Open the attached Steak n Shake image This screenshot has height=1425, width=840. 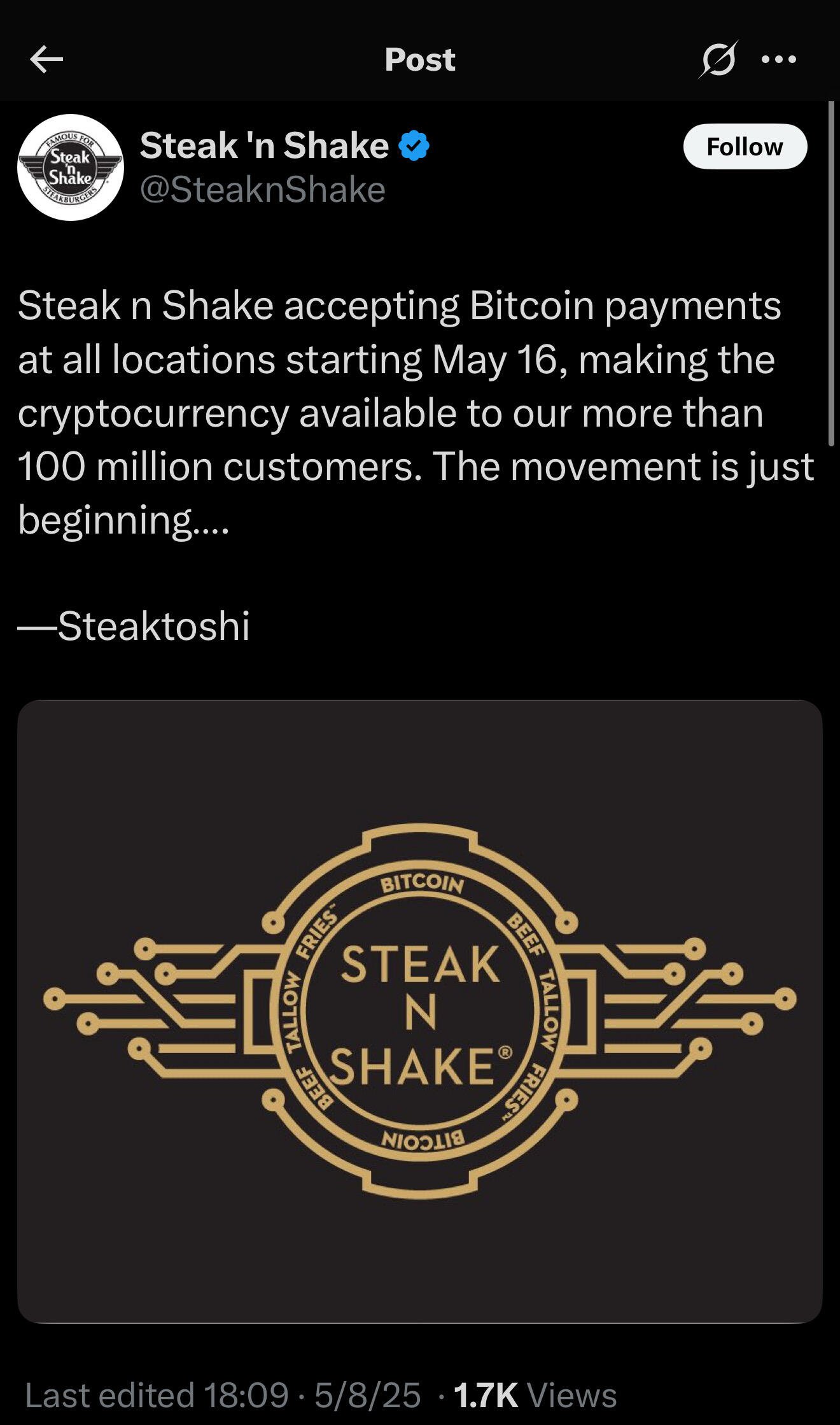(x=420, y=1012)
